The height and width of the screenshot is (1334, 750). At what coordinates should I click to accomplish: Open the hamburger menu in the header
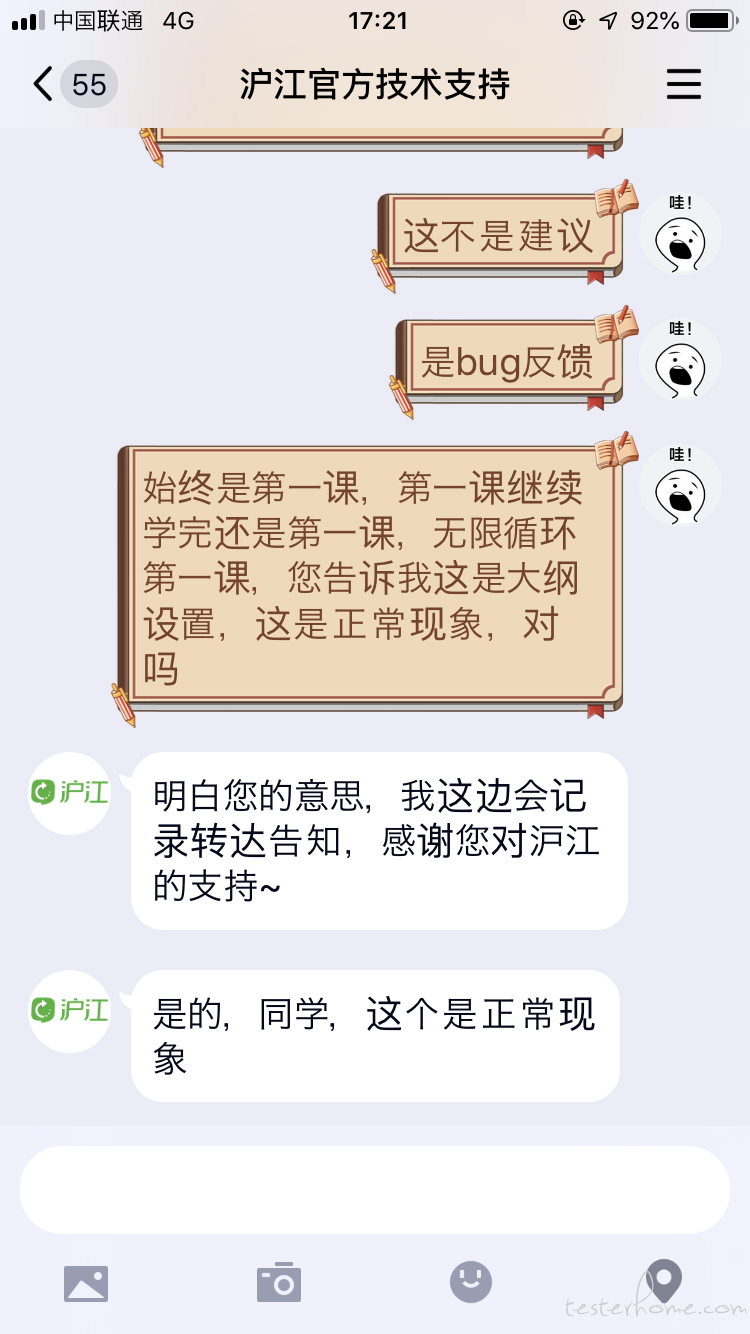pos(684,84)
